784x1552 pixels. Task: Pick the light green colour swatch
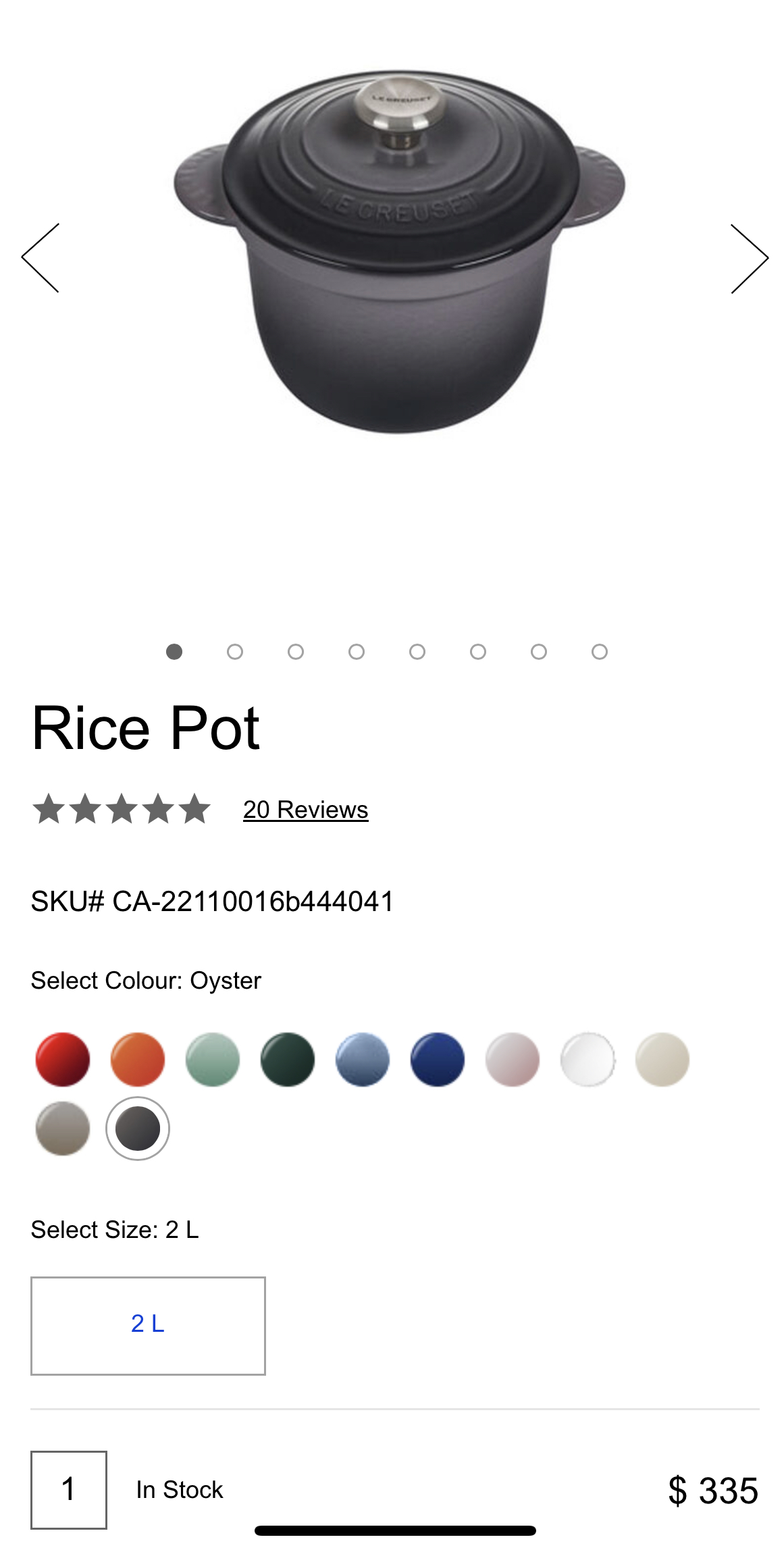click(213, 1059)
